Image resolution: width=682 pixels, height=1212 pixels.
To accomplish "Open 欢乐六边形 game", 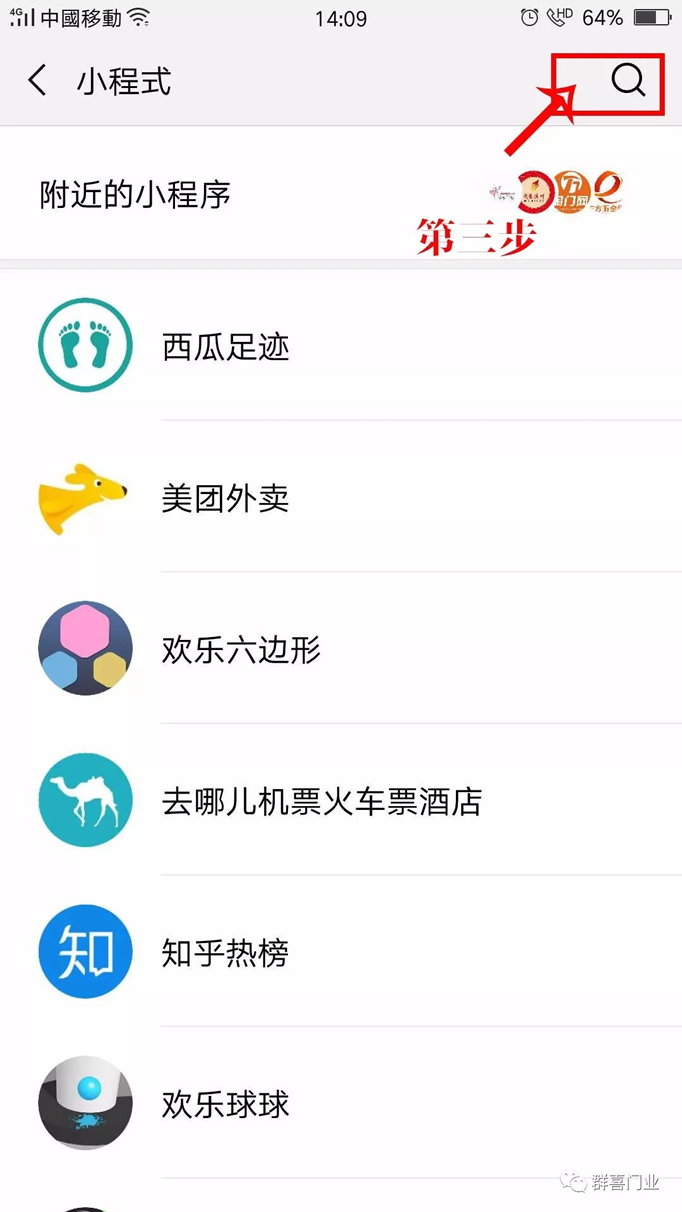I will [241, 650].
